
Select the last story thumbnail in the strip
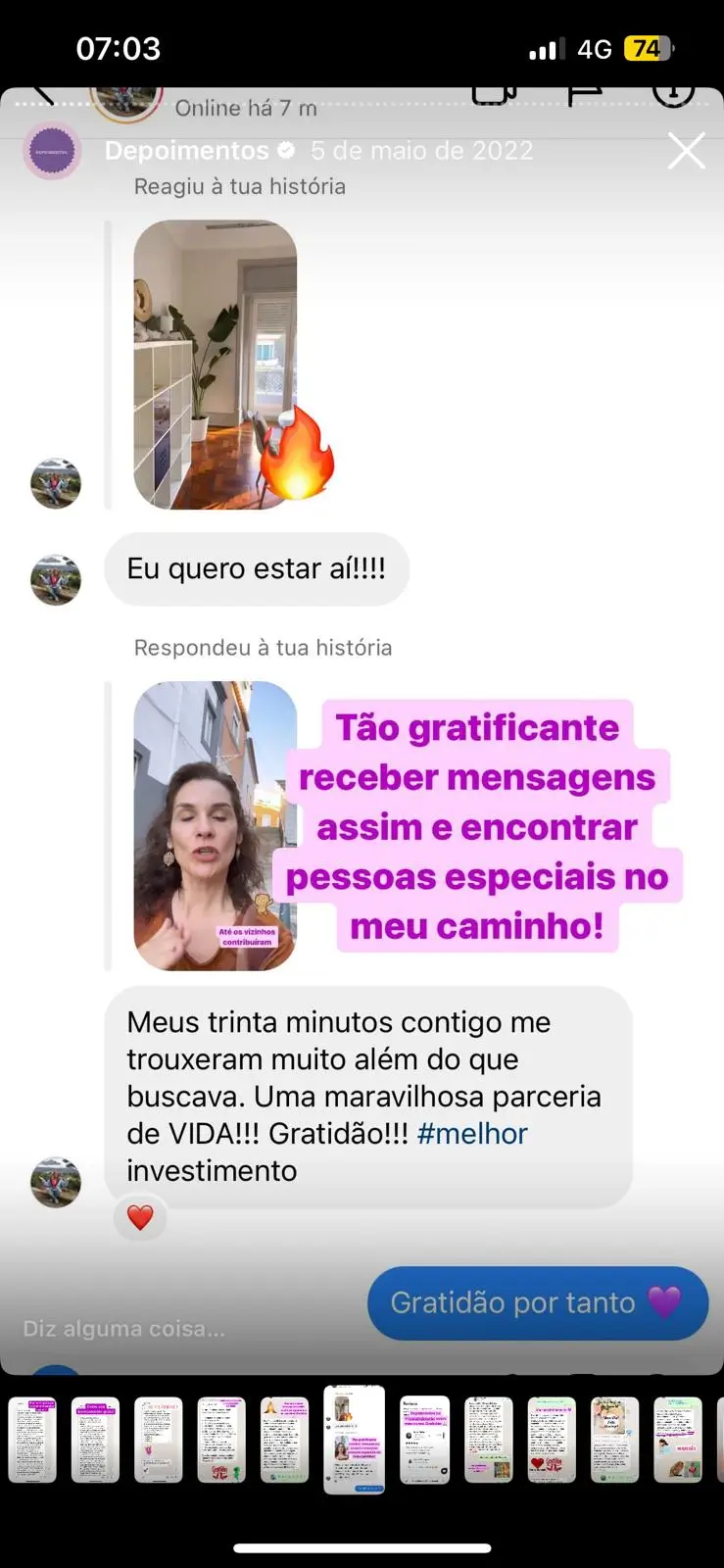coord(678,1440)
